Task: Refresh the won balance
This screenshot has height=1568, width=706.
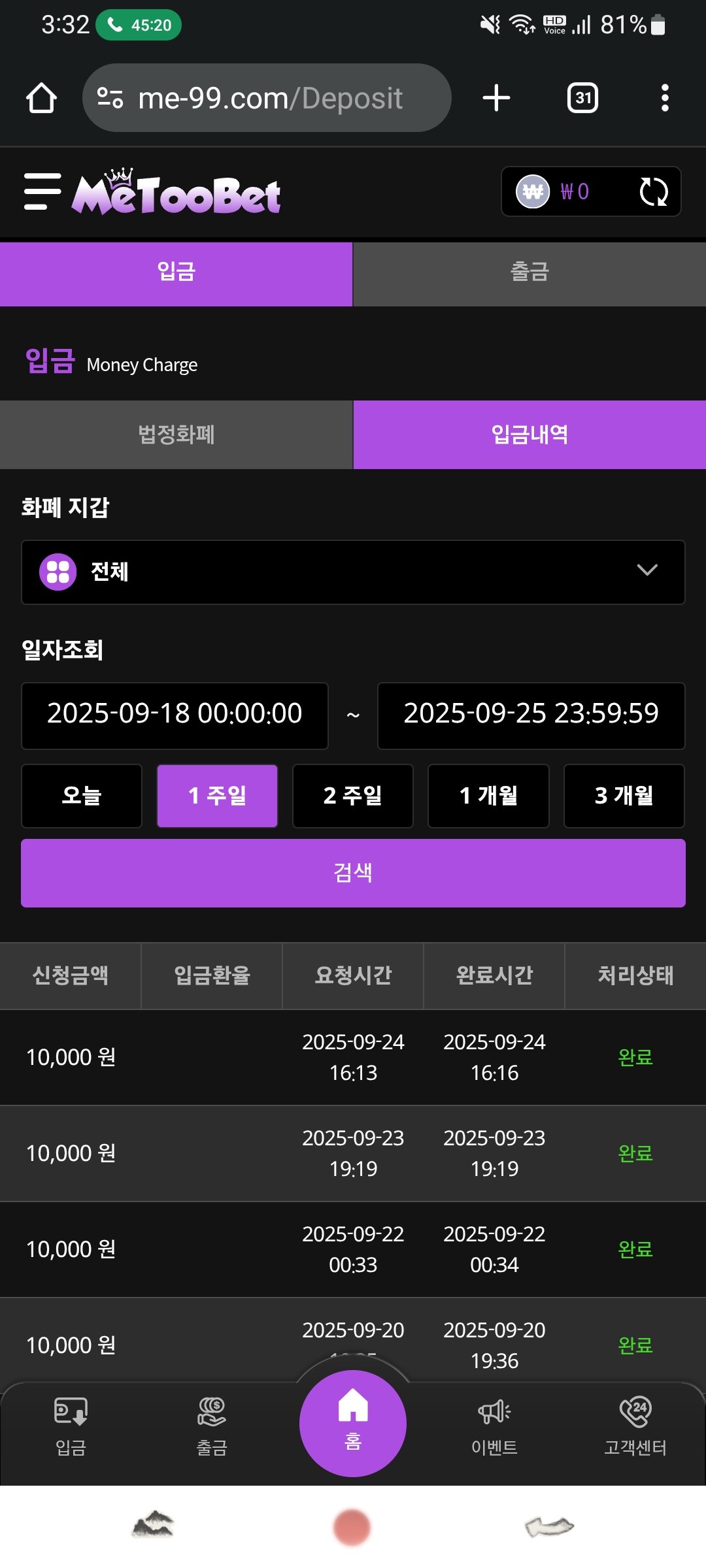Action: [x=653, y=191]
